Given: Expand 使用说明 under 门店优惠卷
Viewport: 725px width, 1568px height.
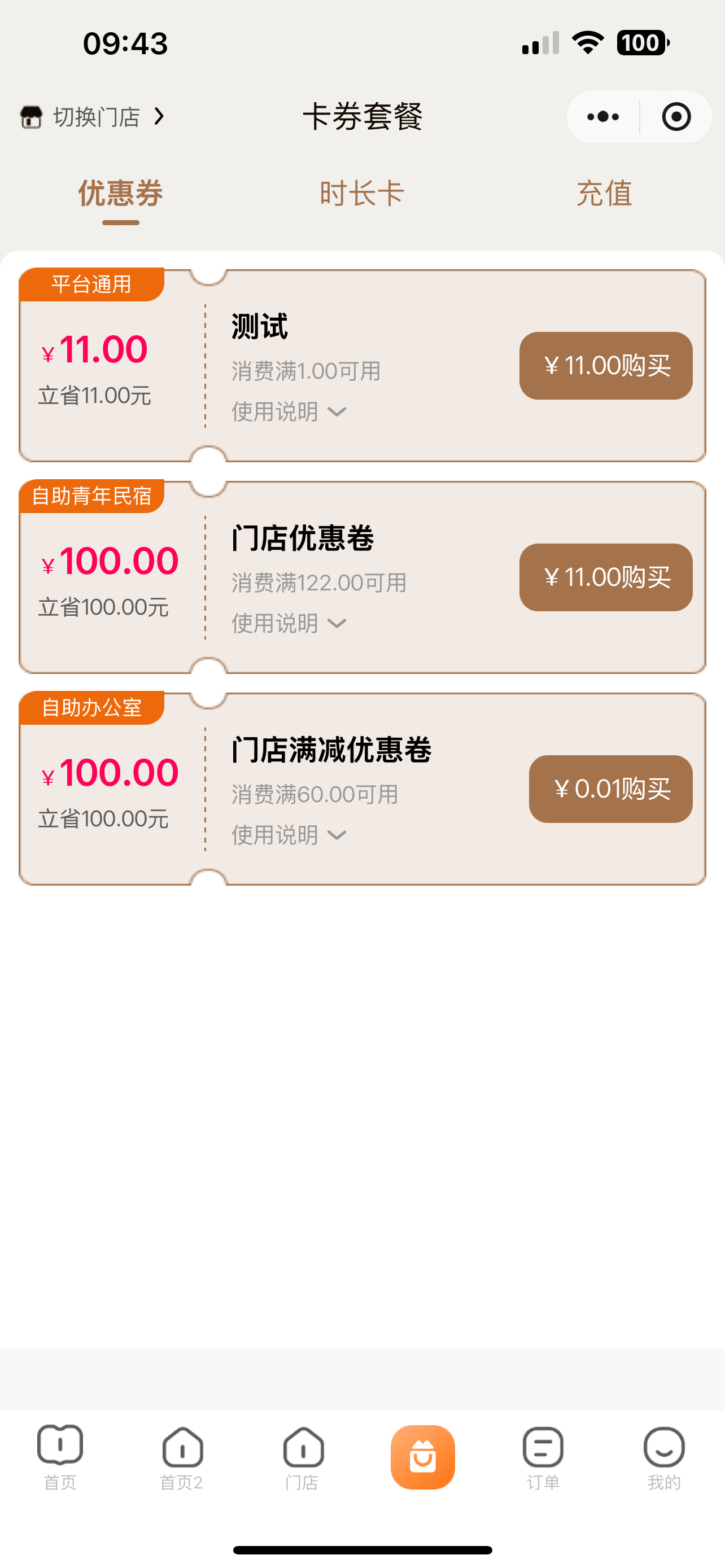Looking at the screenshot, I should coord(289,623).
